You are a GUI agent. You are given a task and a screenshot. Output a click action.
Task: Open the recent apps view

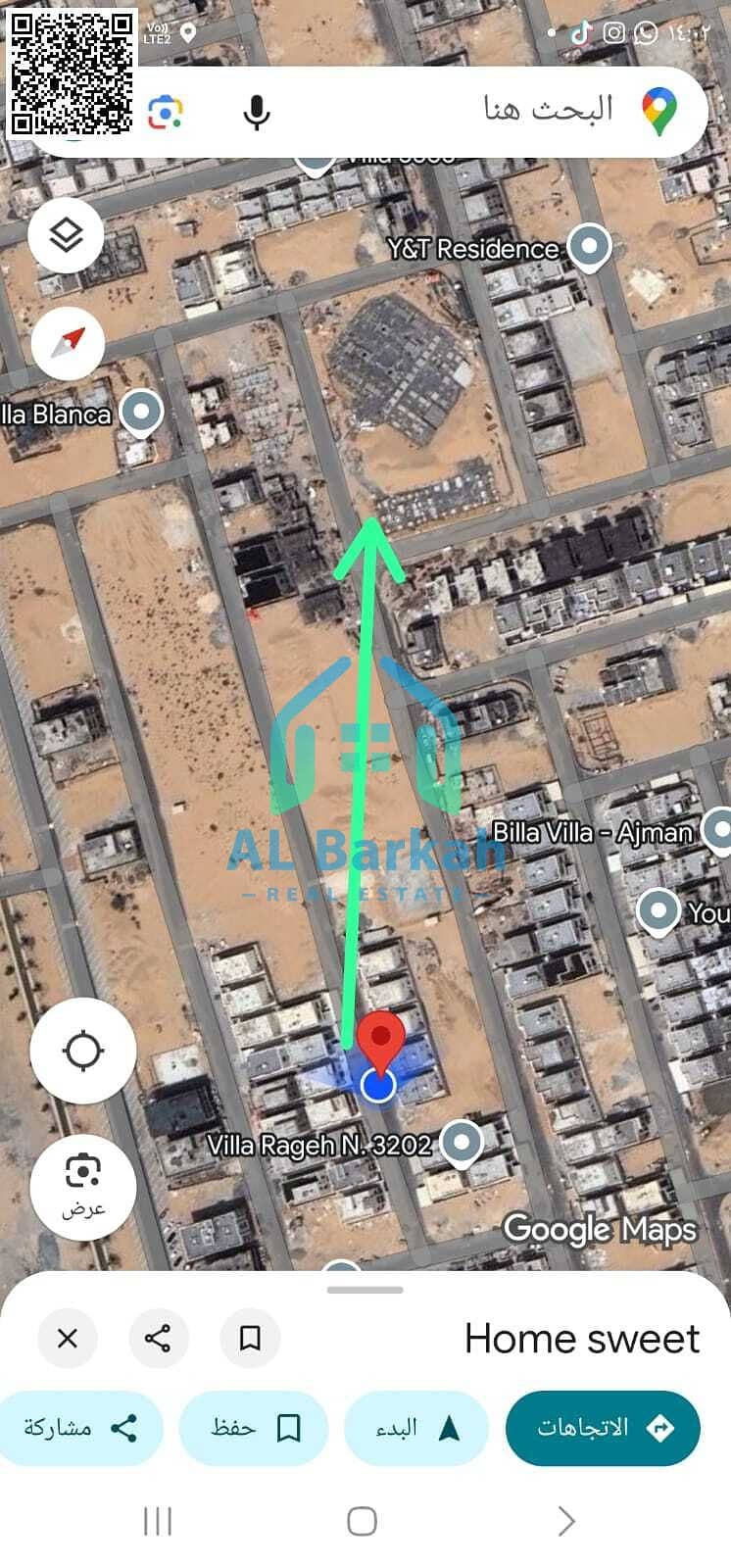click(x=158, y=1521)
